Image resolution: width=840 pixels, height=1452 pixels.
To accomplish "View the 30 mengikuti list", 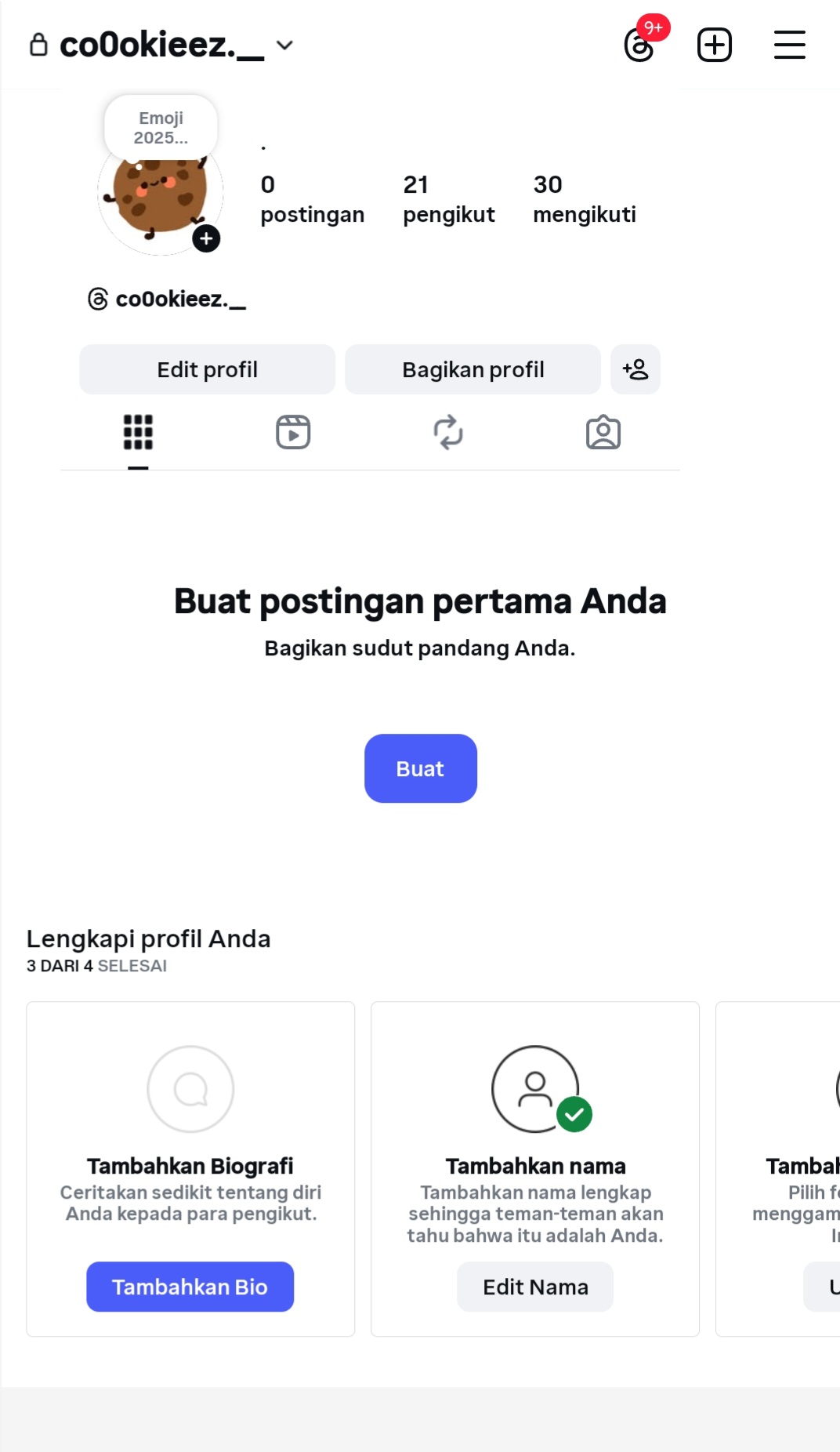I will (584, 199).
